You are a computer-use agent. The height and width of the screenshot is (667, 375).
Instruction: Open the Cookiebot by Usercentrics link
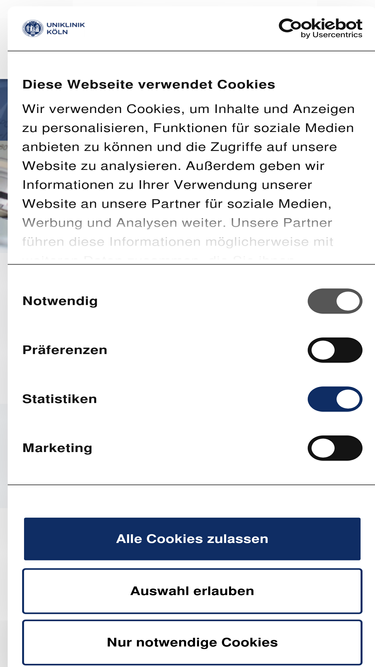point(321,28)
